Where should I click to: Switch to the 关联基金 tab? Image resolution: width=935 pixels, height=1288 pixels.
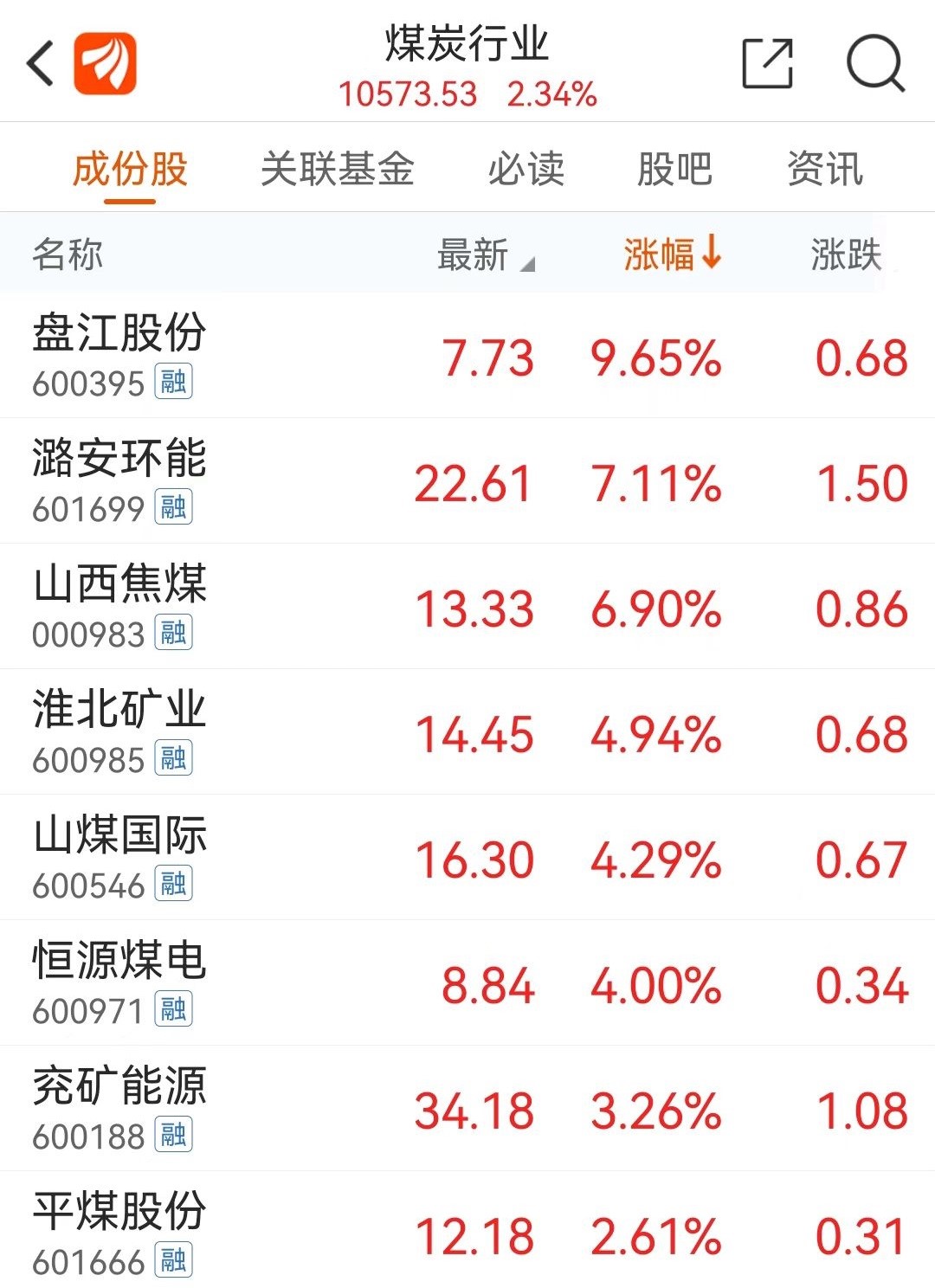337,168
